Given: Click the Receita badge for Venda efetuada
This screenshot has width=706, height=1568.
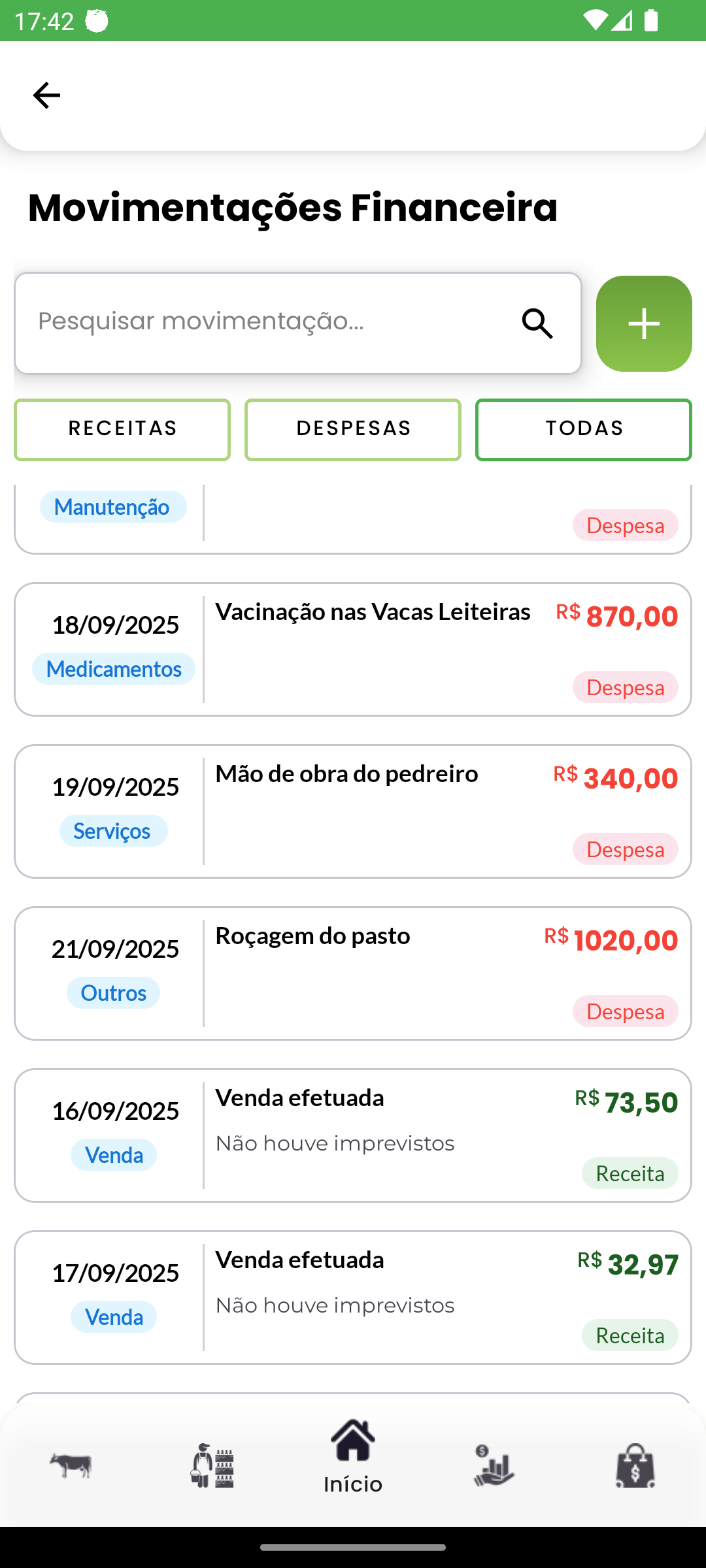Looking at the screenshot, I should (630, 1173).
